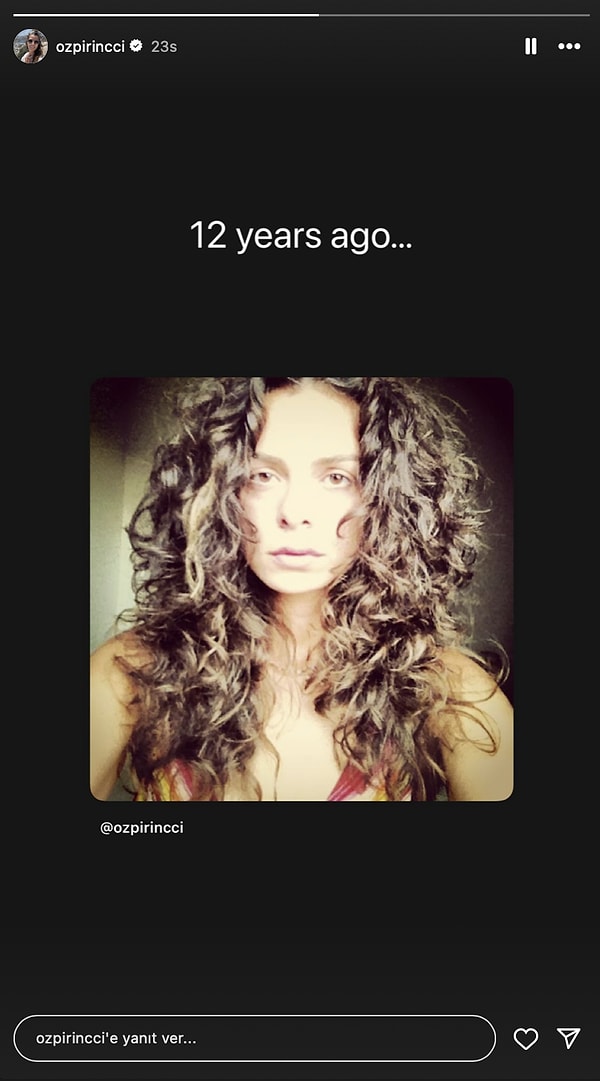Pause the story playback
Screen dimensions: 600x1081
click(x=530, y=46)
